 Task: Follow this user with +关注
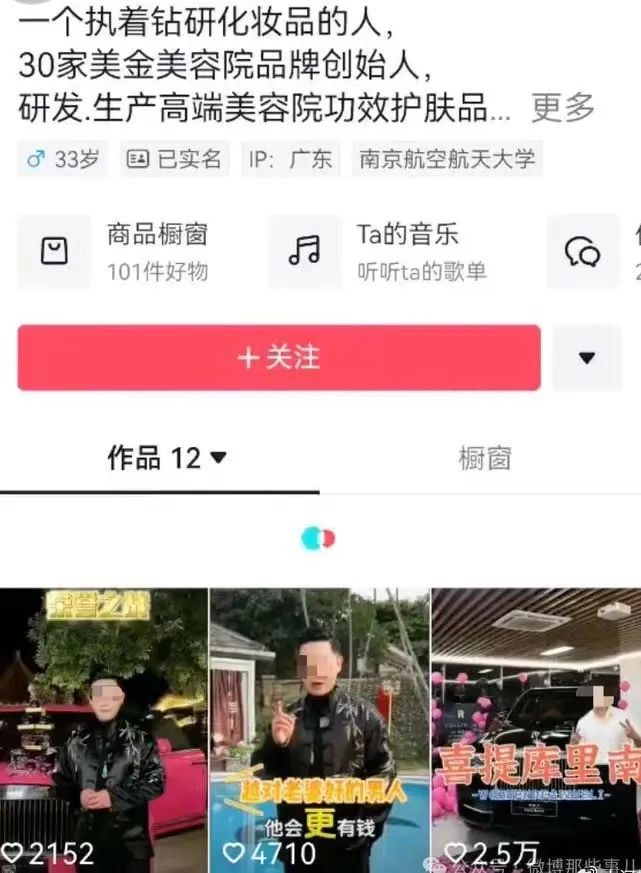[x=279, y=357]
